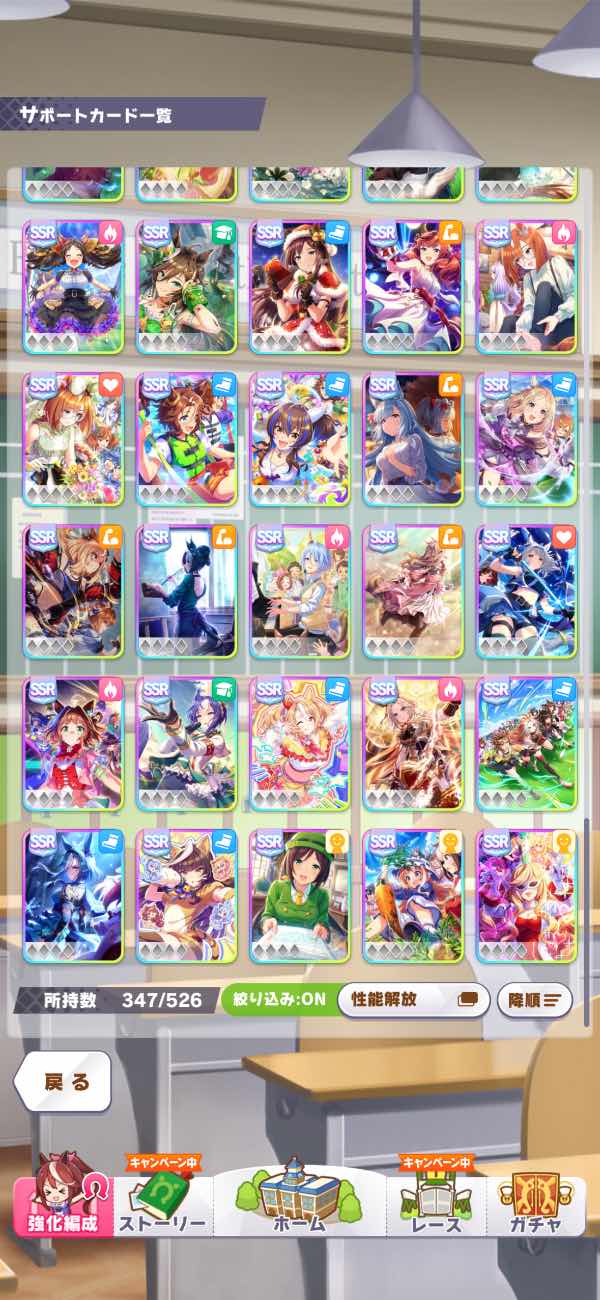Open the 性能解放 sort criteria selector
The width and height of the screenshot is (600, 1300).
pyautogui.click(x=414, y=999)
